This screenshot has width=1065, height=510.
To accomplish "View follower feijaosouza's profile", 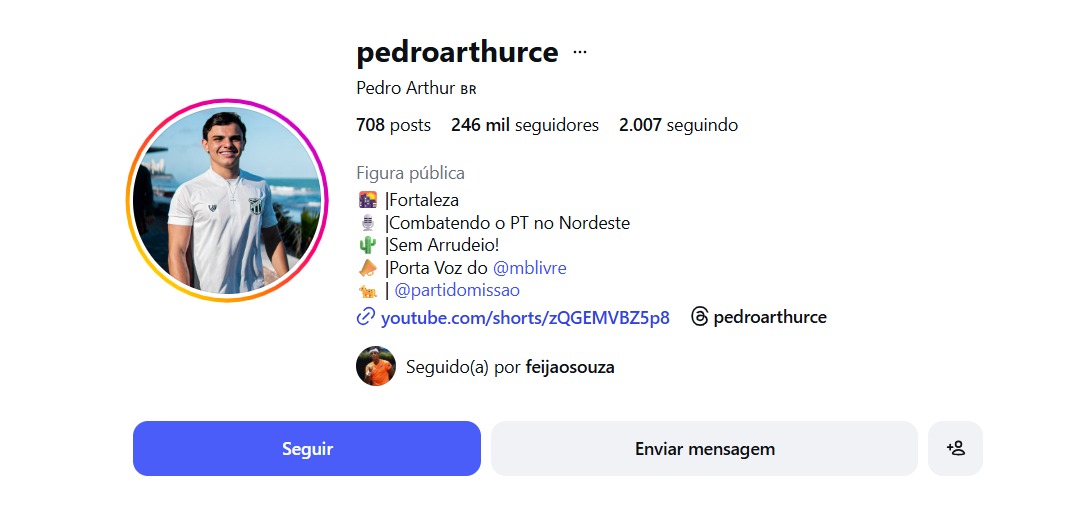I will pos(569,367).
